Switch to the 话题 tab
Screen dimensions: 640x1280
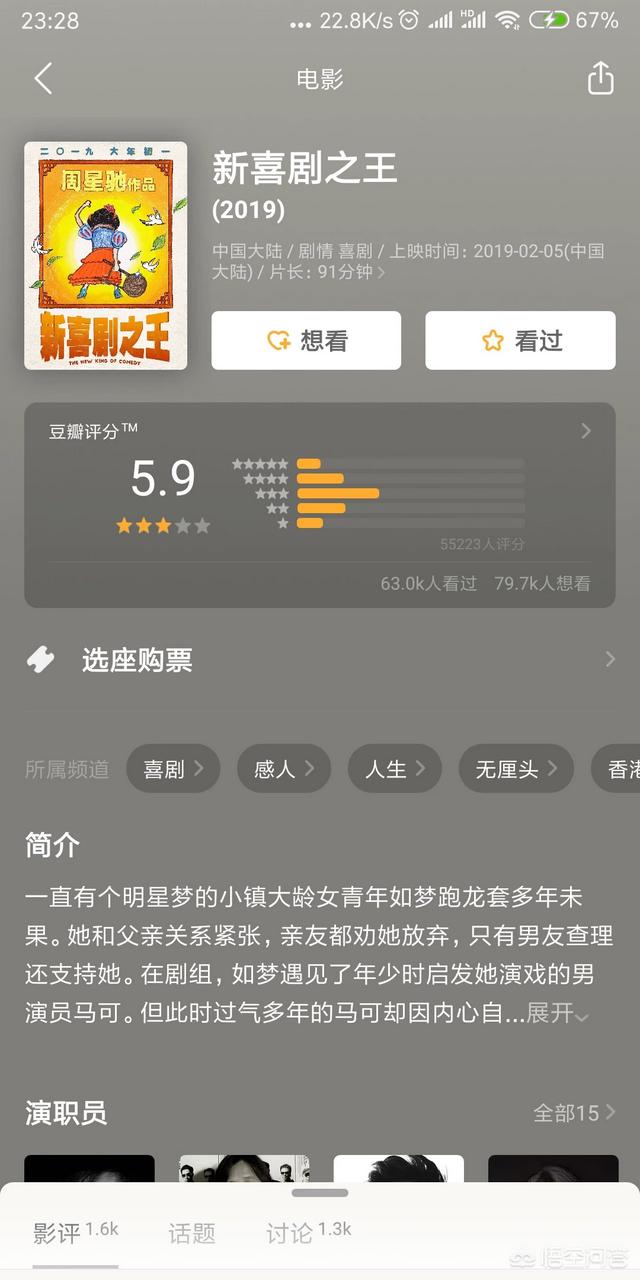pos(192,1233)
